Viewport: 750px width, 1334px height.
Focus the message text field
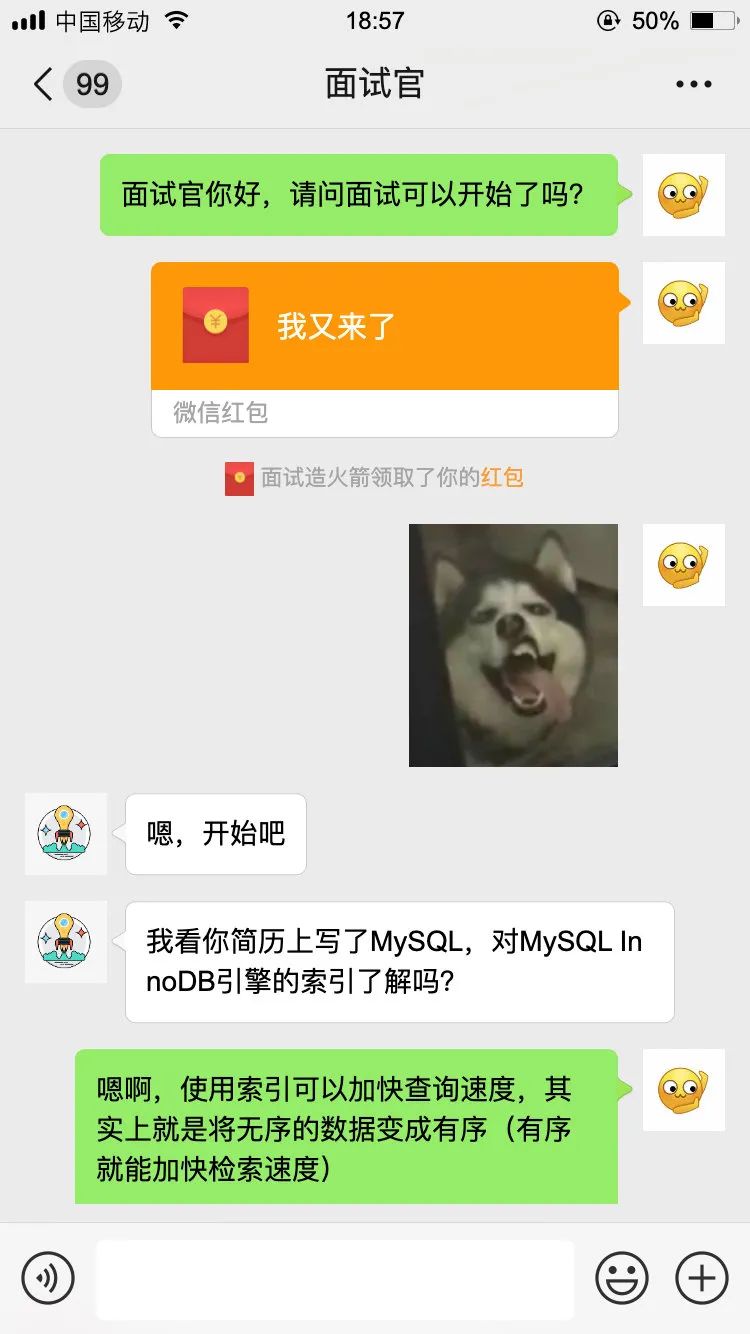click(335, 1279)
